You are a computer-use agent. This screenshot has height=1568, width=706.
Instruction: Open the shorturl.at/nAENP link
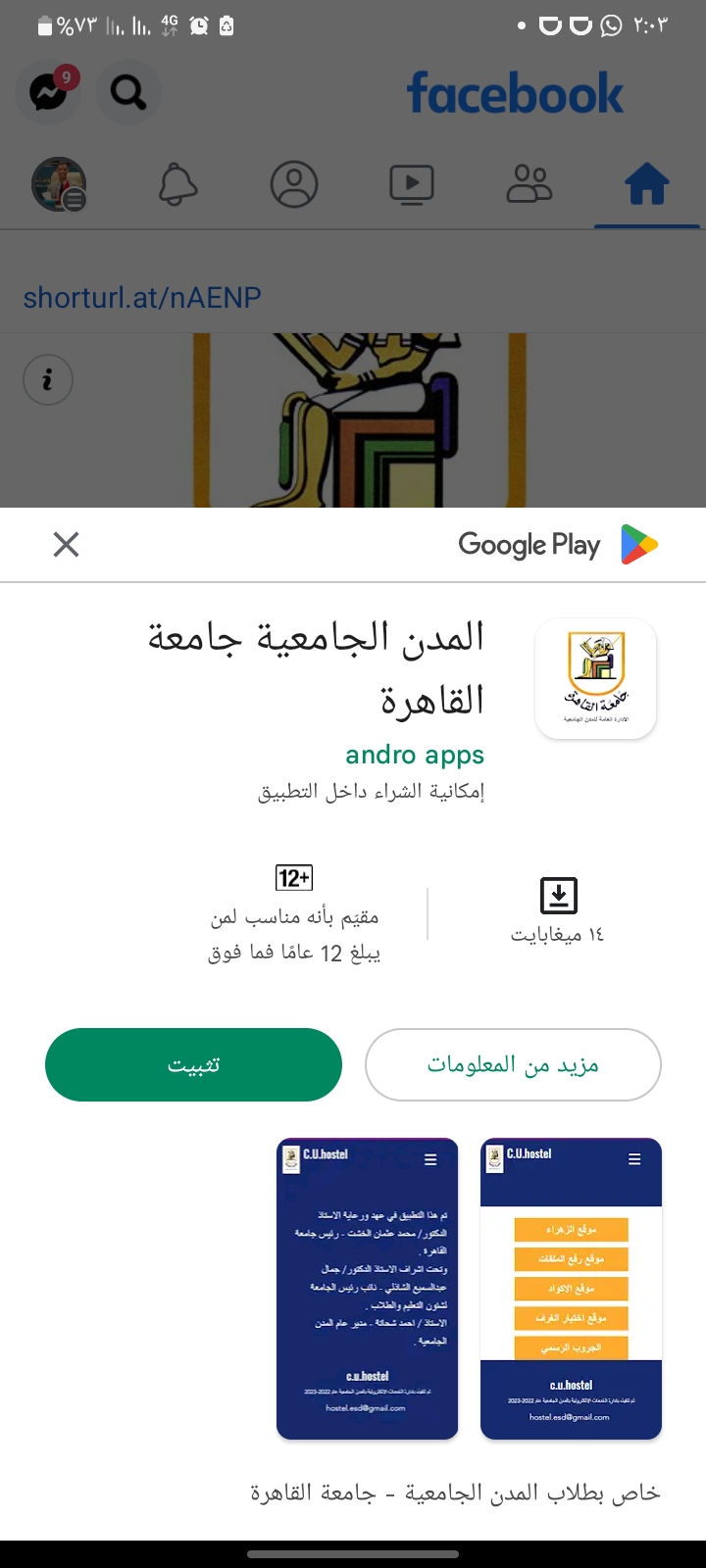click(142, 297)
